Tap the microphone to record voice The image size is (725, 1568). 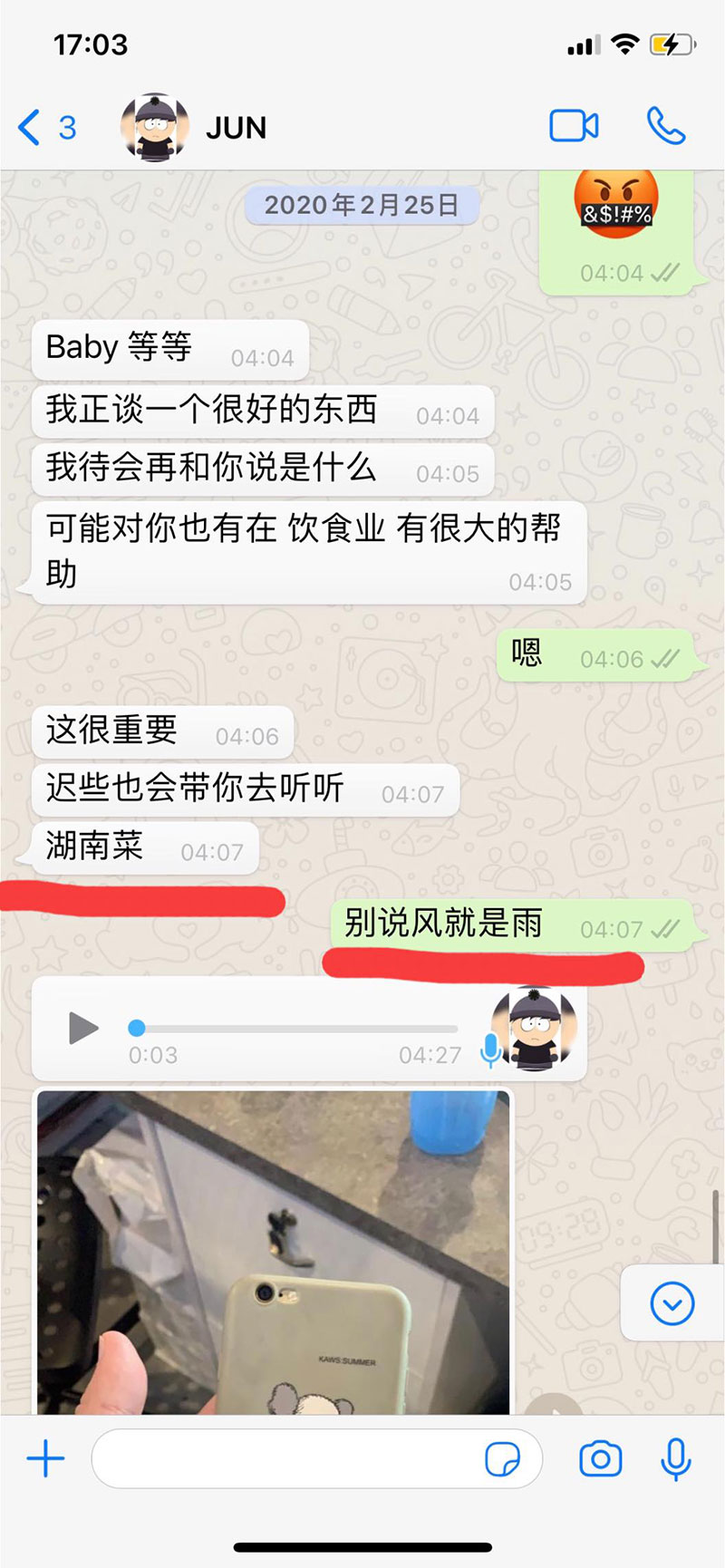tap(675, 1459)
